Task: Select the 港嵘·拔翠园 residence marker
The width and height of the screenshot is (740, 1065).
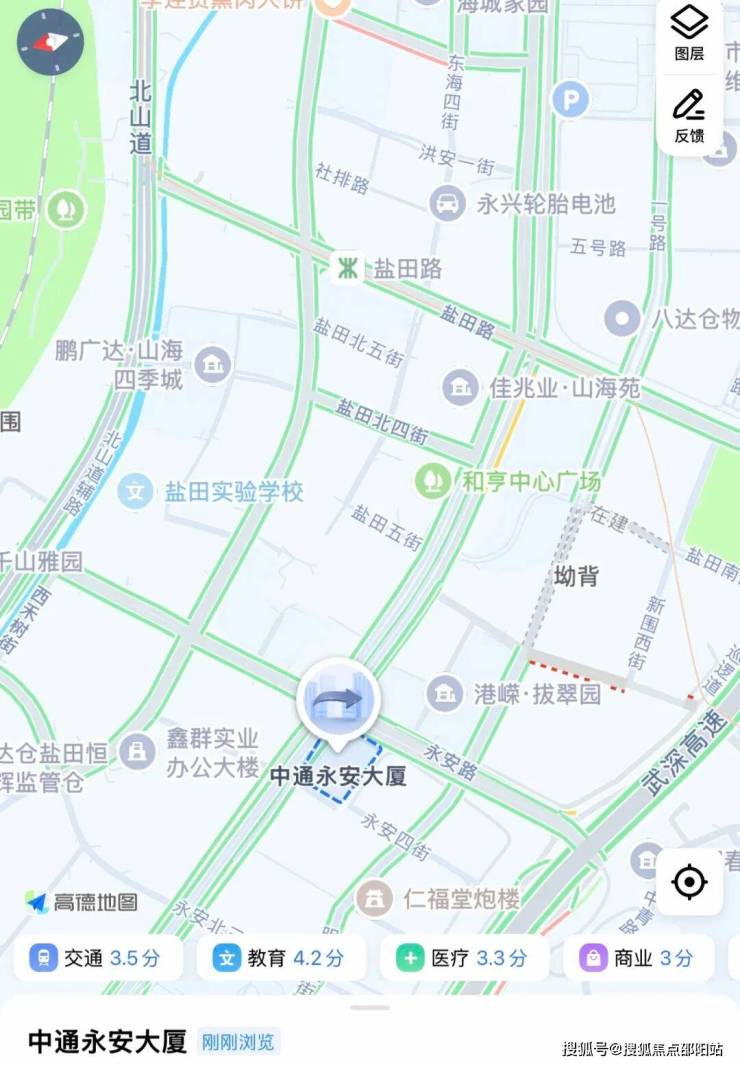Action: [x=444, y=693]
